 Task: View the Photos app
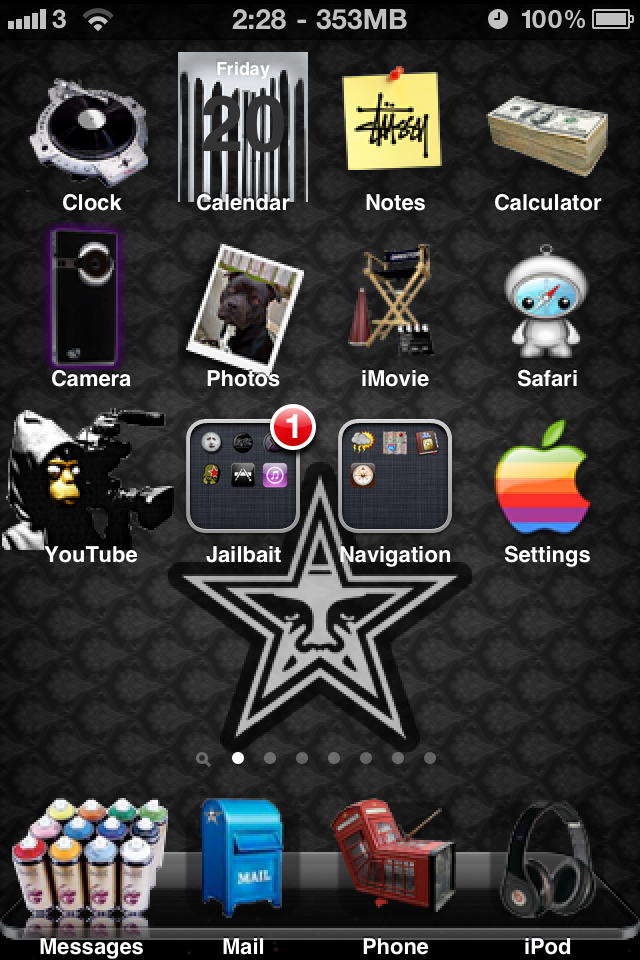(x=243, y=307)
